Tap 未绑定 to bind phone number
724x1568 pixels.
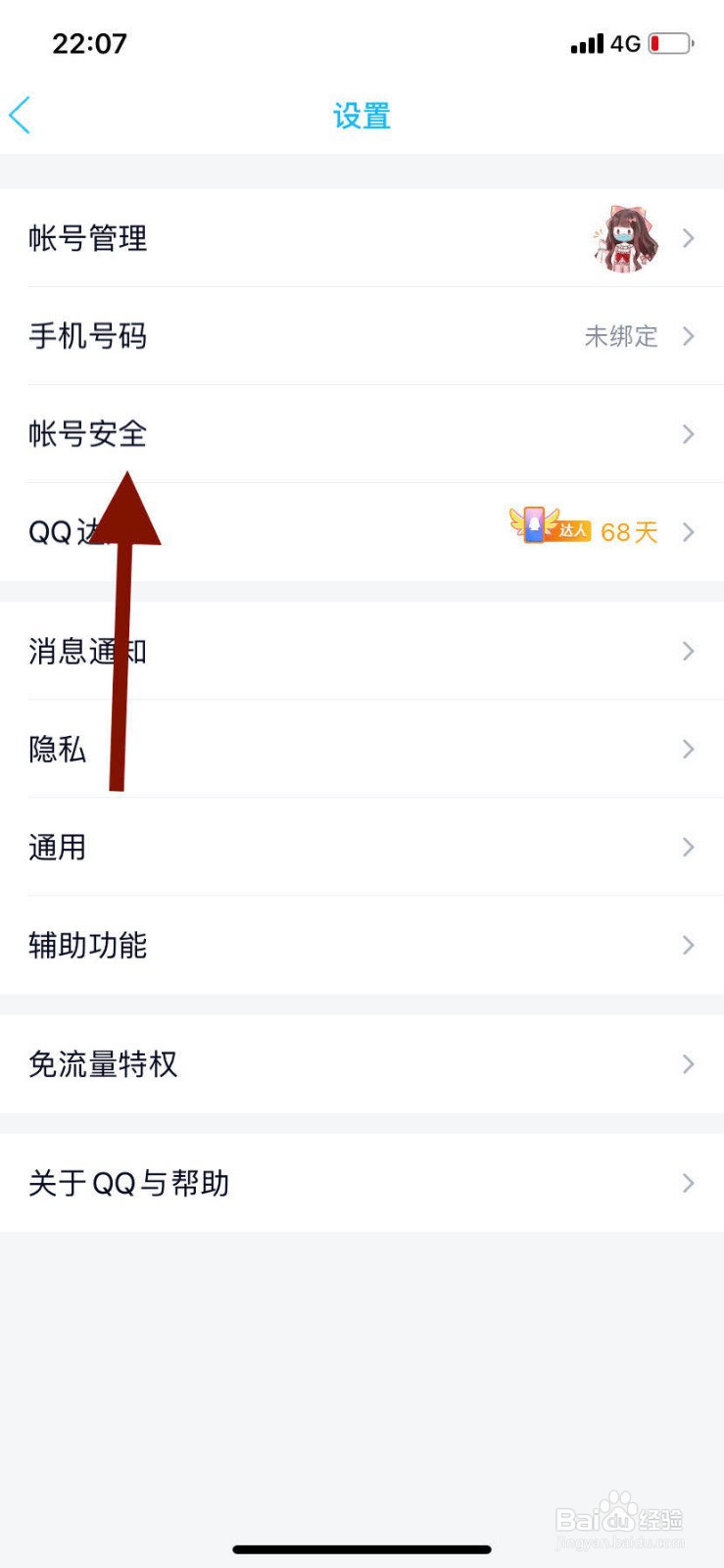[621, 336]
